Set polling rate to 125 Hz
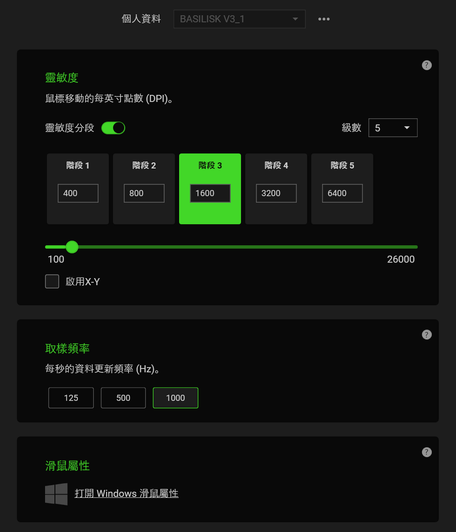Image resolution: width=456 pixels, height=532 pixels. click(71, 398)
